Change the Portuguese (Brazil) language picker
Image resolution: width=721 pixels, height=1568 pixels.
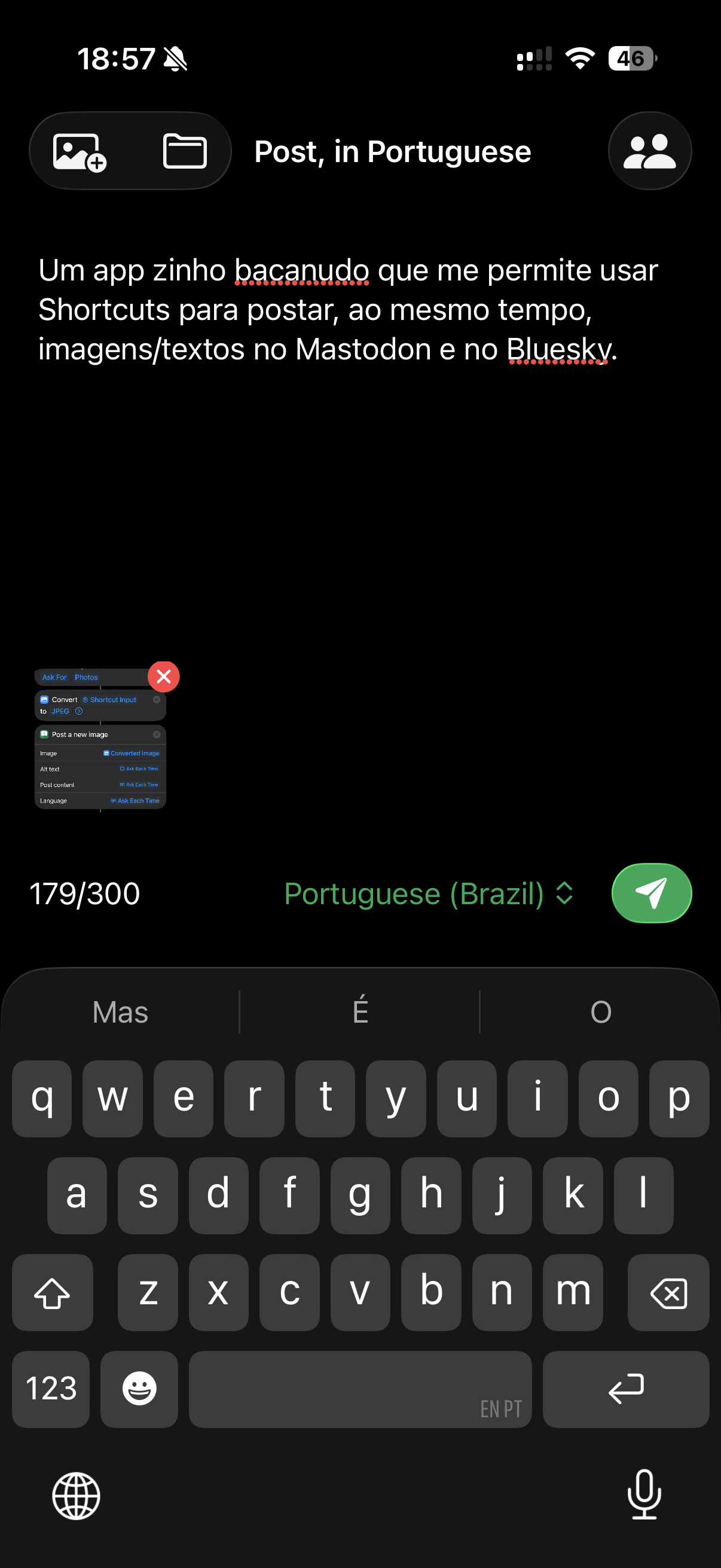428,893
